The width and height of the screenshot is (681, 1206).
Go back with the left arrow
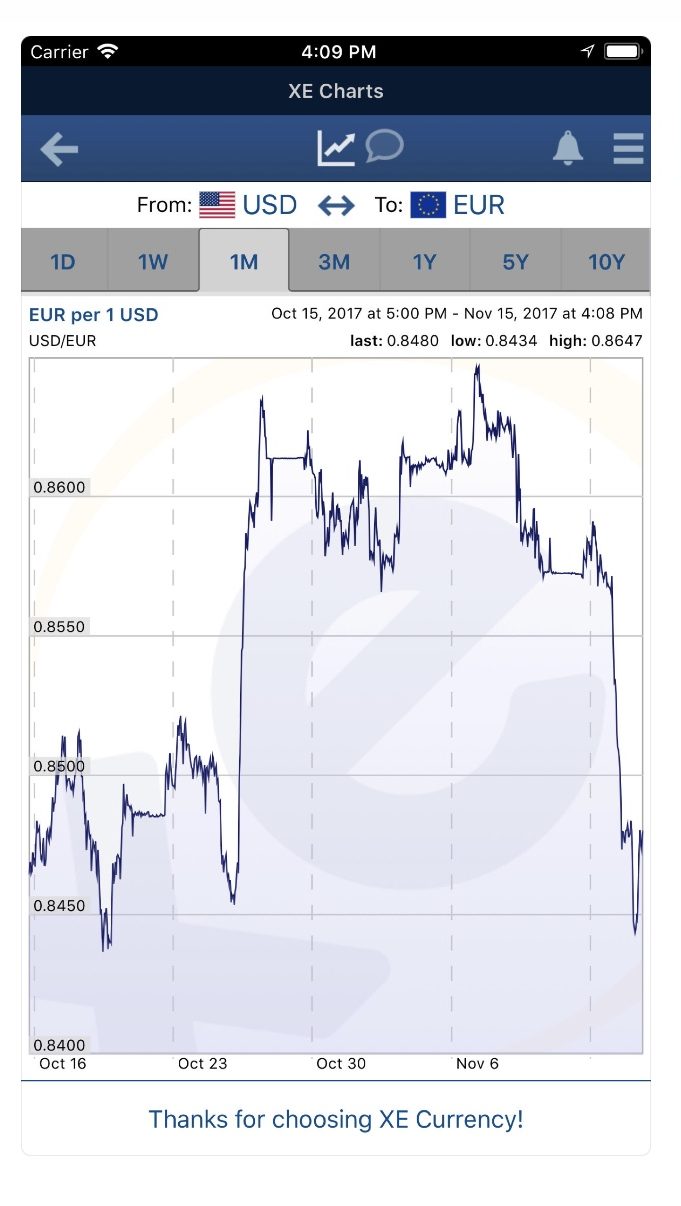point(59,149)
